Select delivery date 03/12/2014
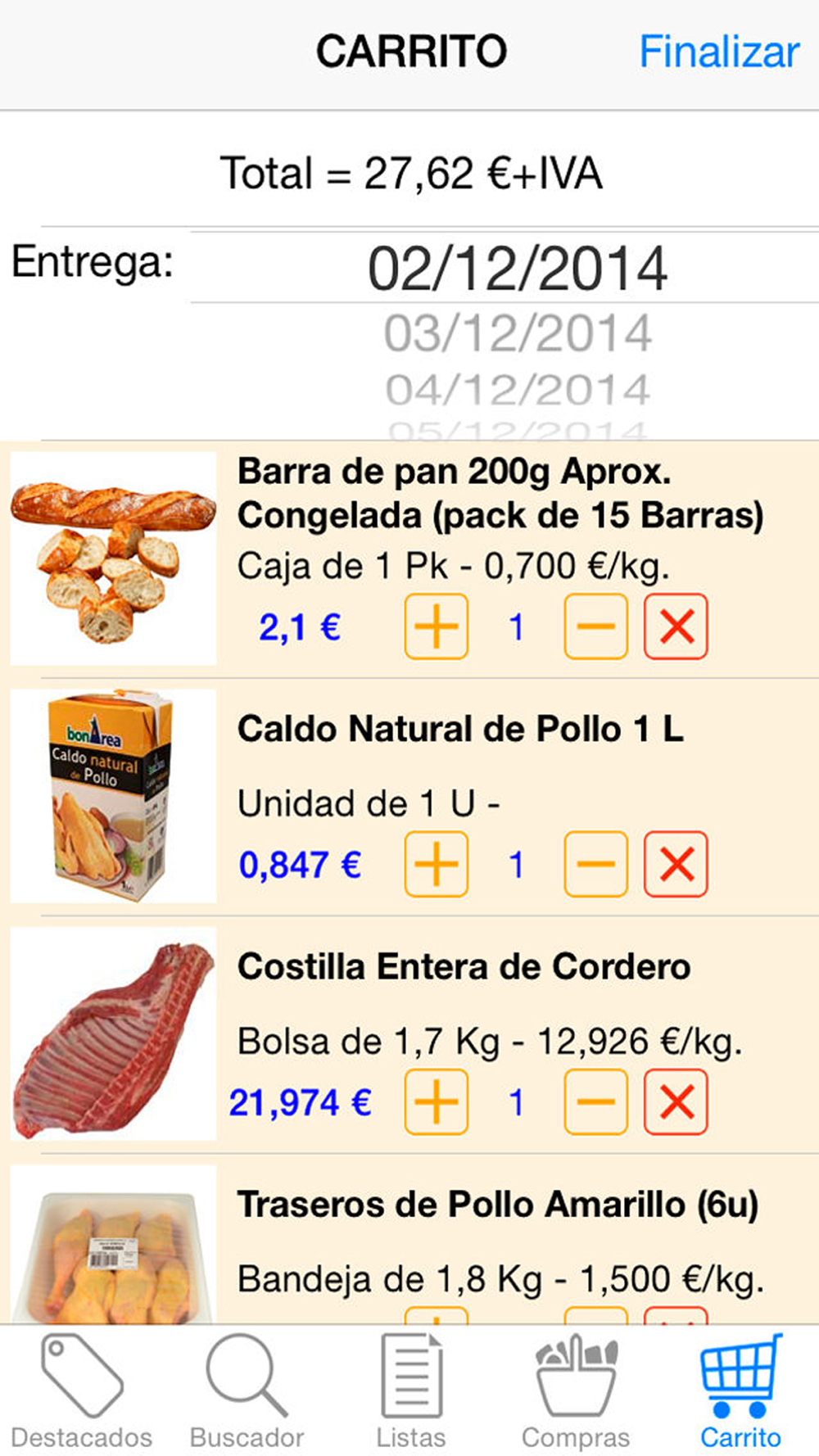 point(518,333)
